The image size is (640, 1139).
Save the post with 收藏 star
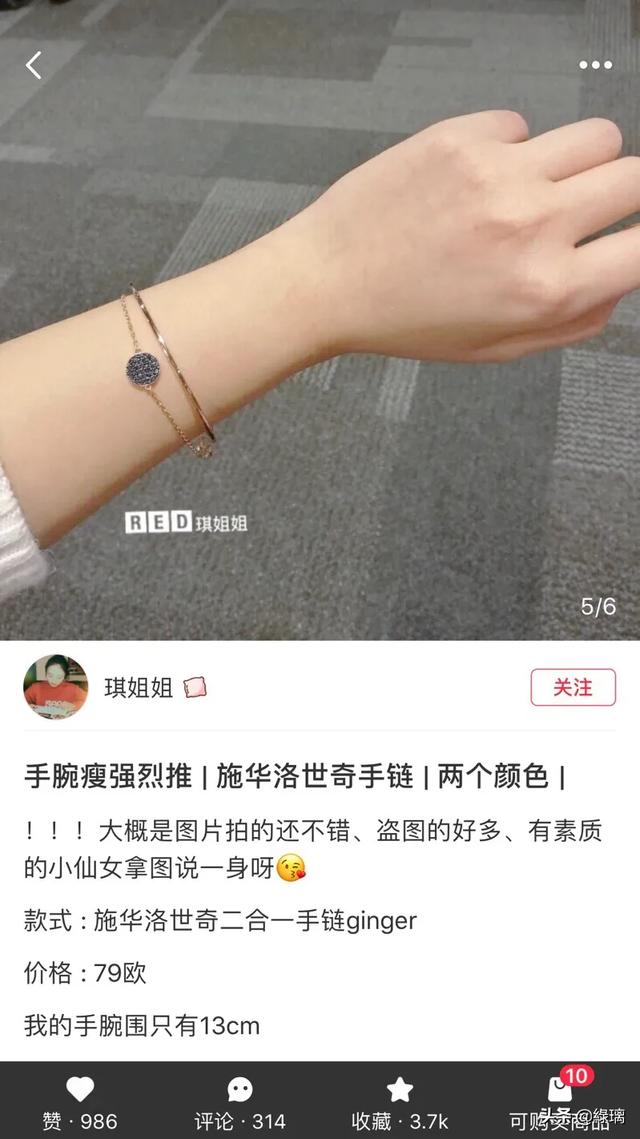coord(399,1090)
